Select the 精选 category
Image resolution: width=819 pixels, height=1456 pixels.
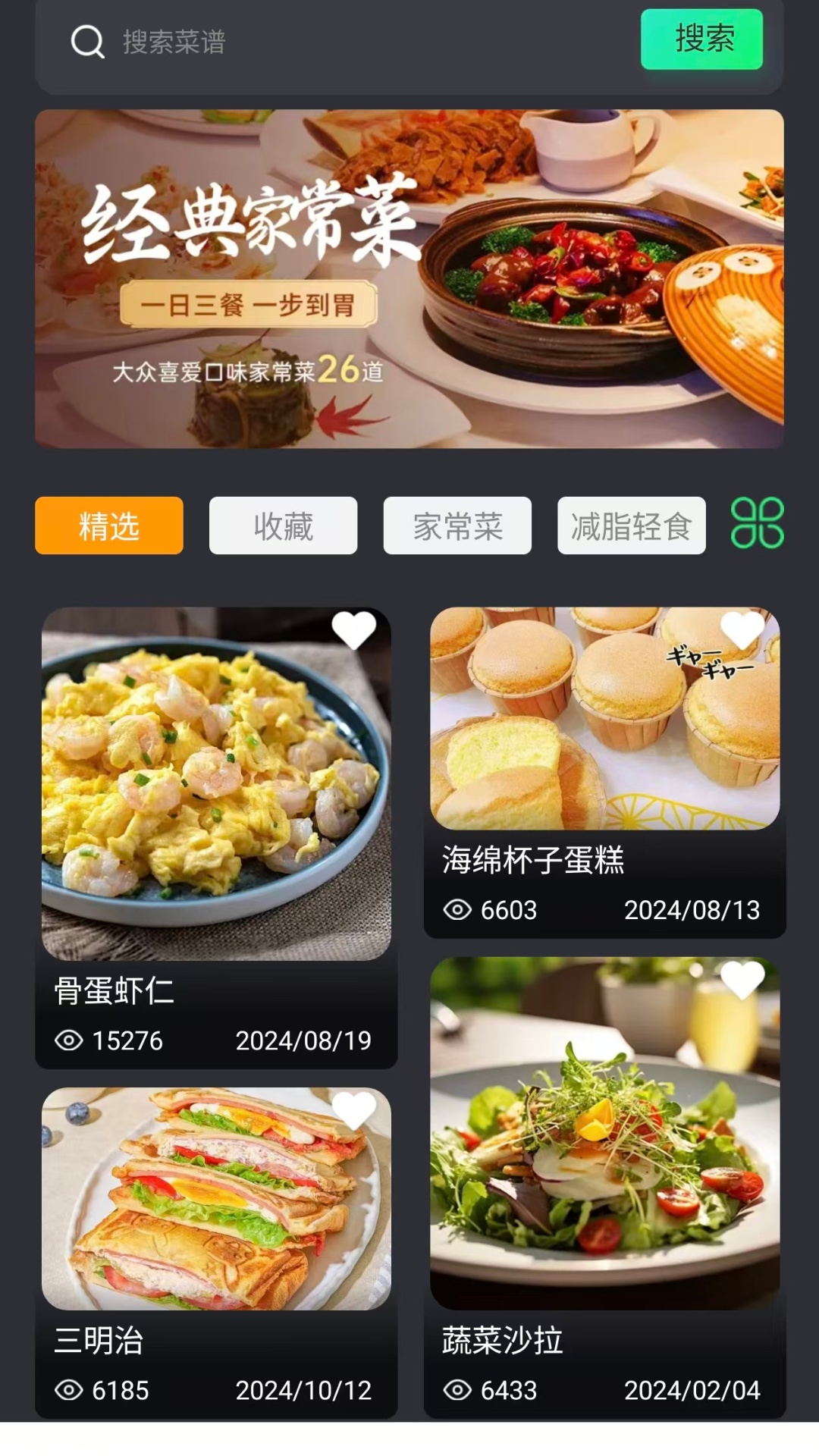(108, 526)
